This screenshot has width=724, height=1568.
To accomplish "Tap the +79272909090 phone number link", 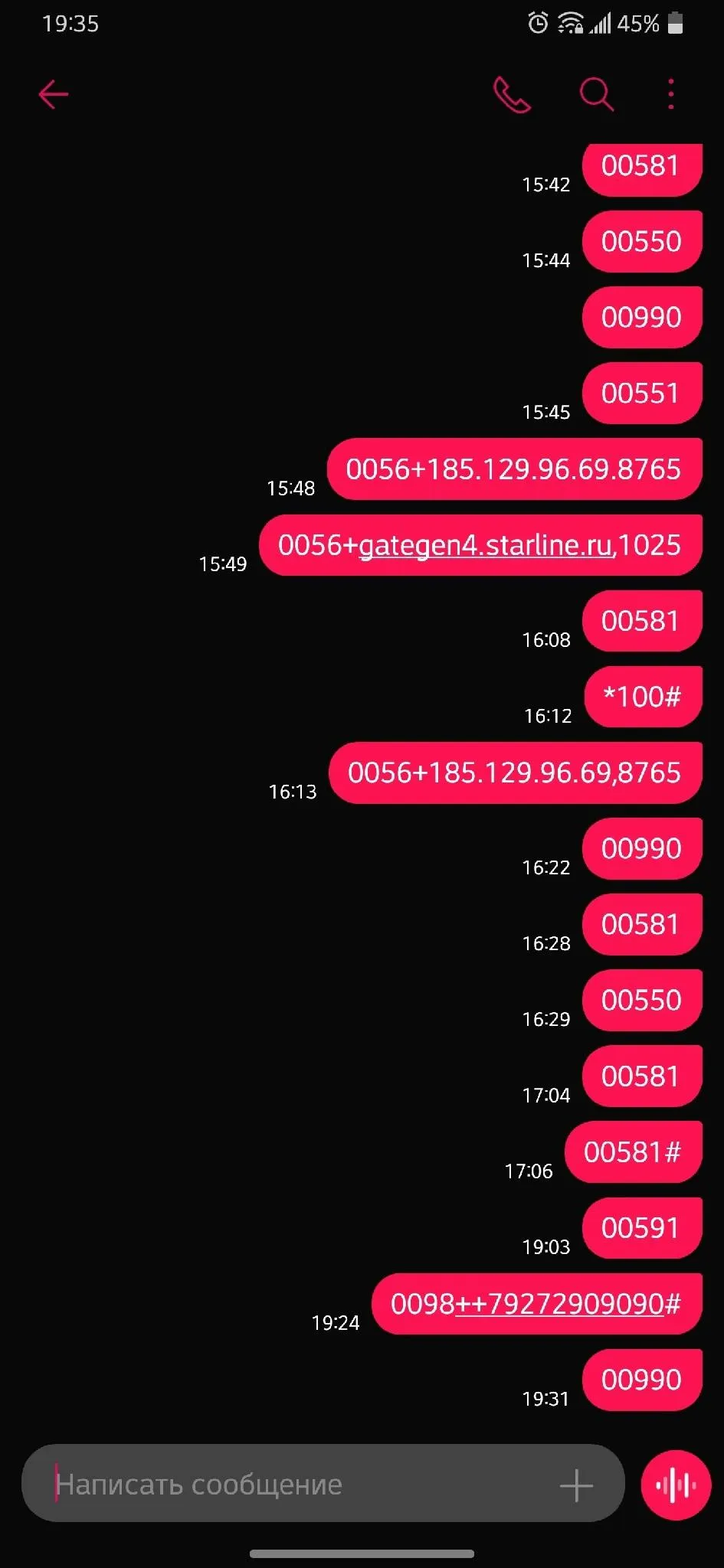I will 559,1304.
